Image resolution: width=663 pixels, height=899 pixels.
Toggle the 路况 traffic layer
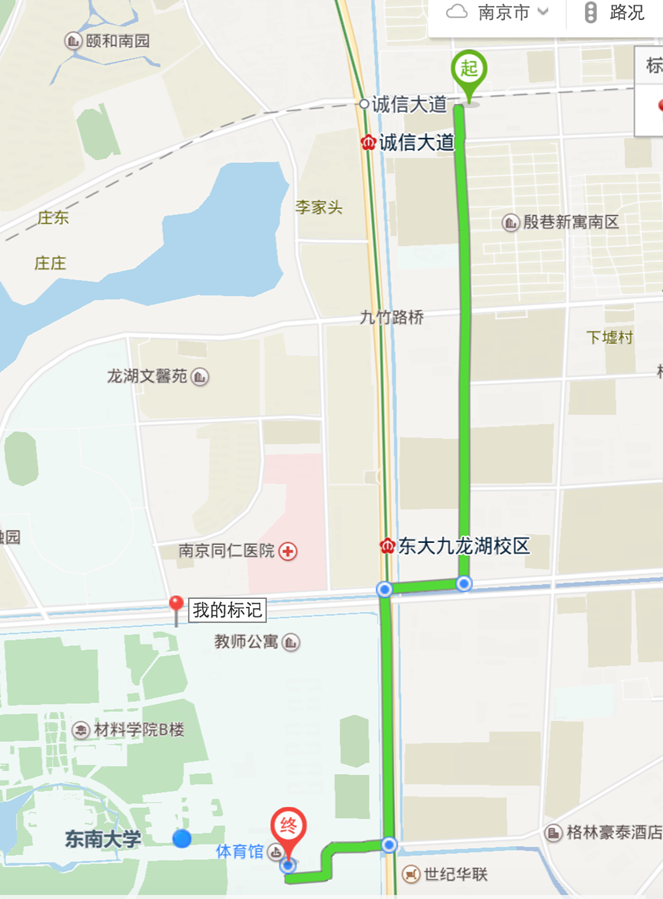614,13
